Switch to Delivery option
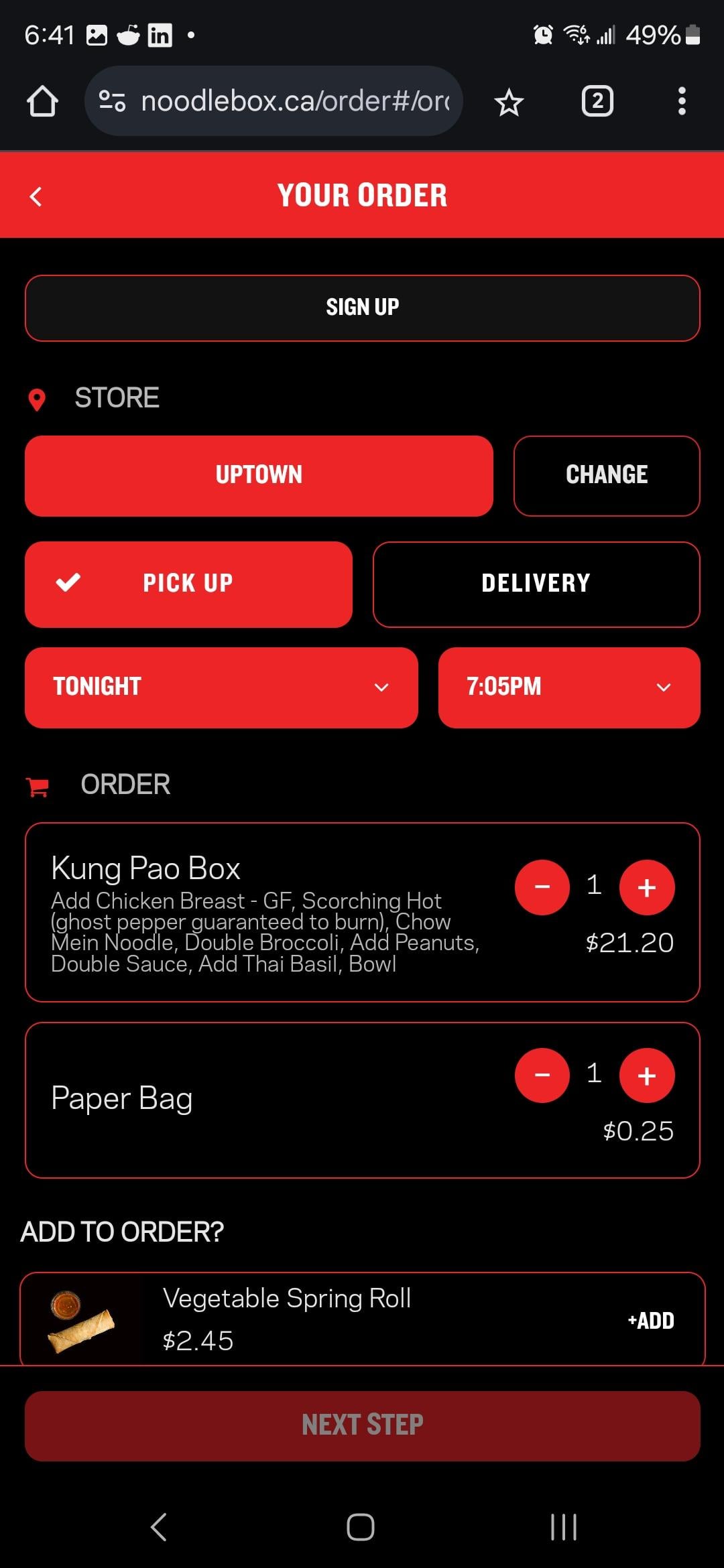This screenshot has height=1568, width=724. (x=536, y=584)
